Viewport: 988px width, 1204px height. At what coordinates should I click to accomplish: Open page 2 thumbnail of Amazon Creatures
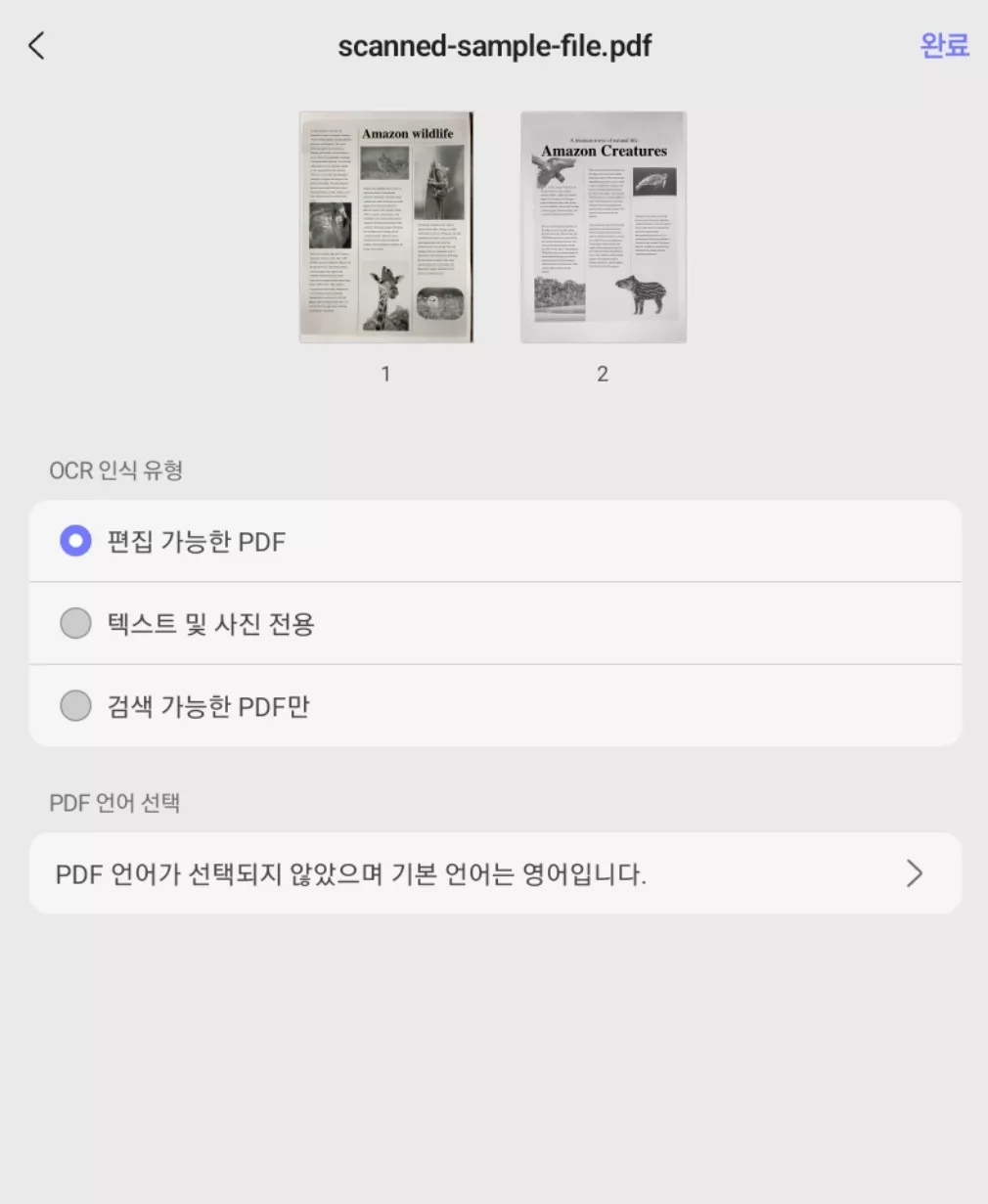pyautogui.click(x=602, y=226)
